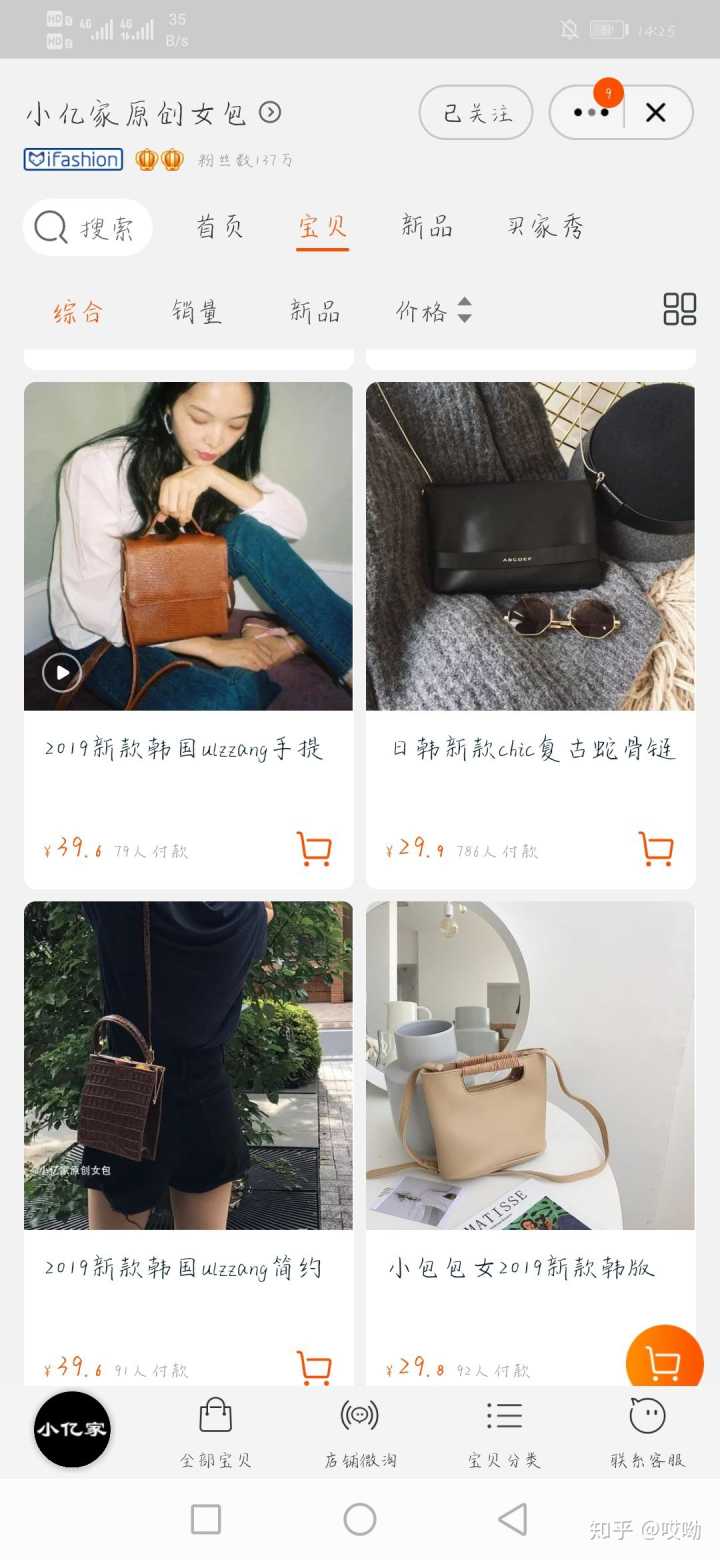This screenshot has width=720, height=1560.
Task: Open 宝贝分类 categories
Action: (x=504, y=1432)
